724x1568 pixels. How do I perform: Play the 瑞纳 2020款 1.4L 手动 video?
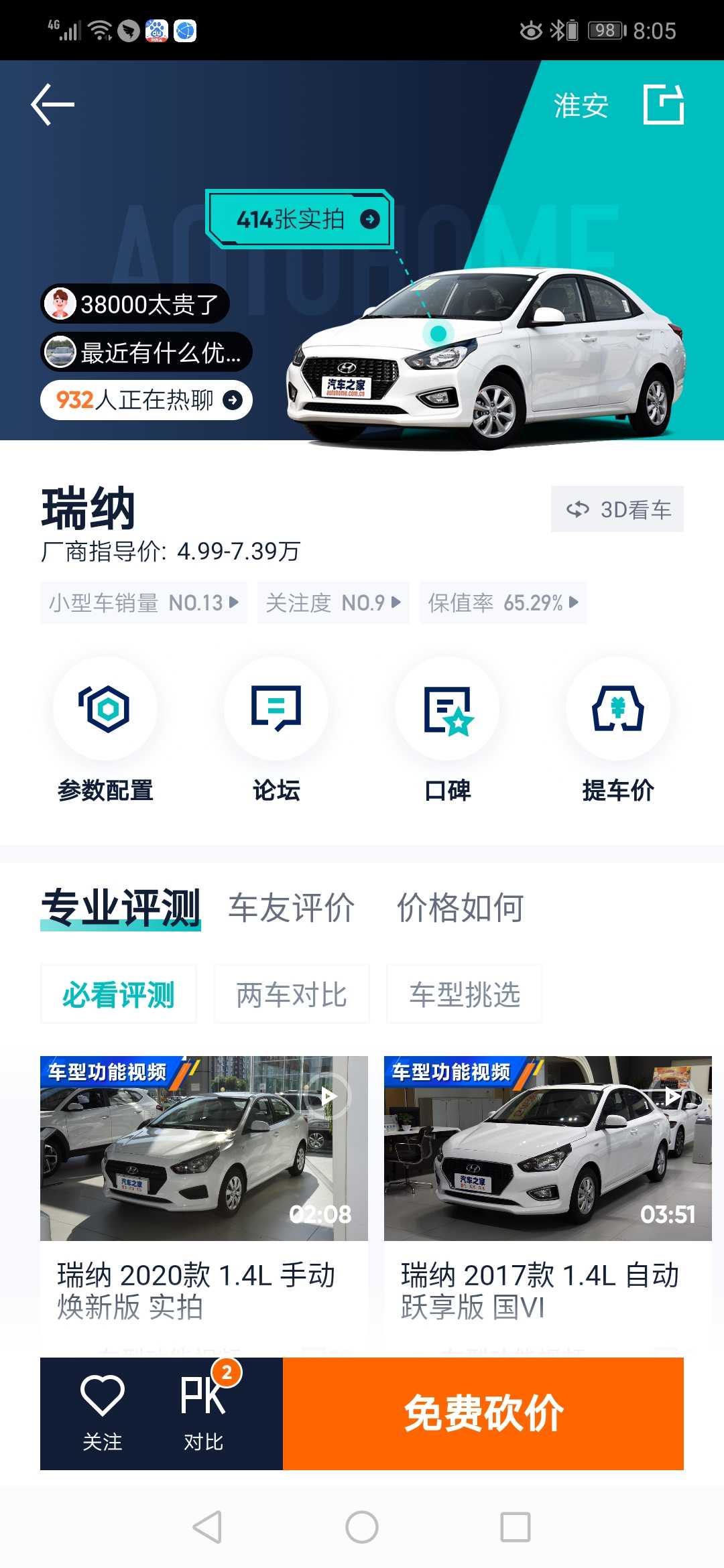point(204,1149)
